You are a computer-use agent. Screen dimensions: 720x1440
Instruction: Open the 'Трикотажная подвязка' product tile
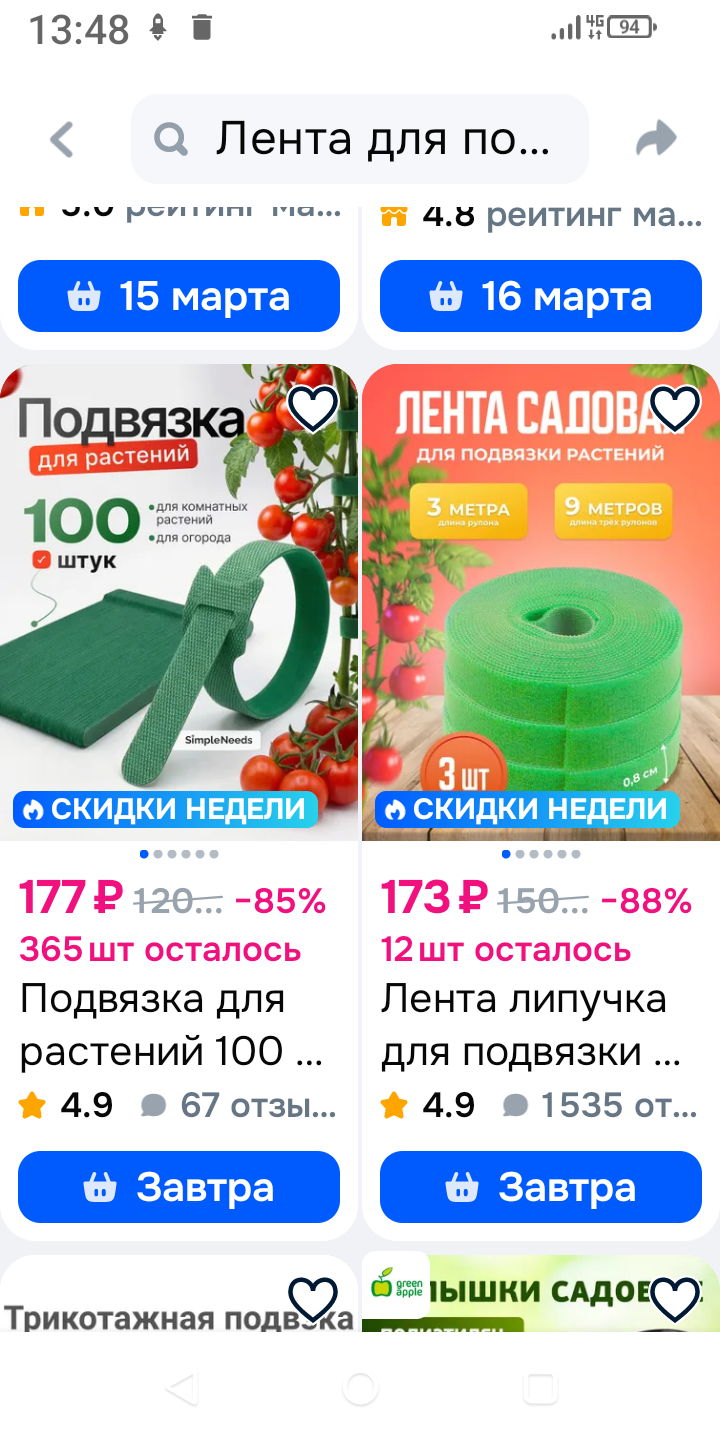150,1310
